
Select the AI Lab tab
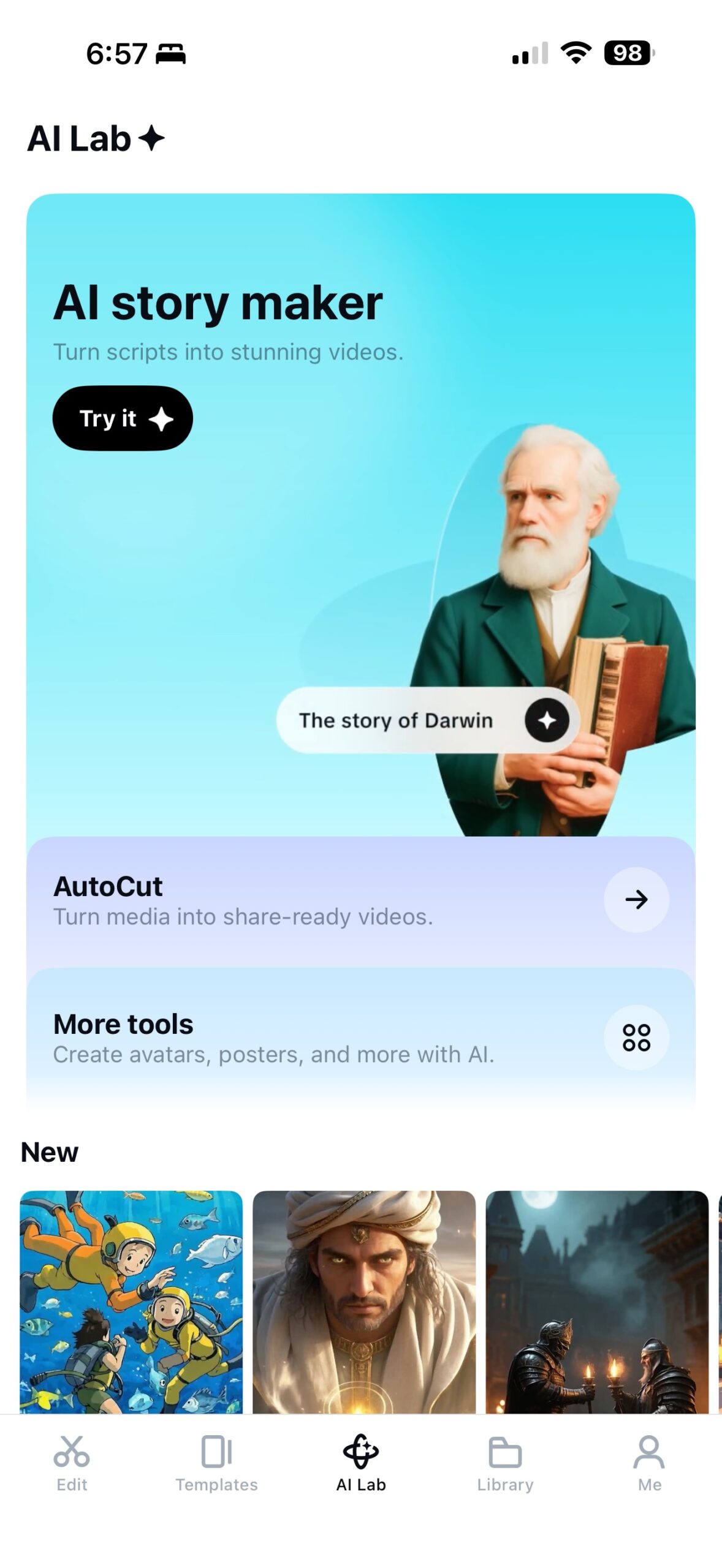[x=361, y=1463]
